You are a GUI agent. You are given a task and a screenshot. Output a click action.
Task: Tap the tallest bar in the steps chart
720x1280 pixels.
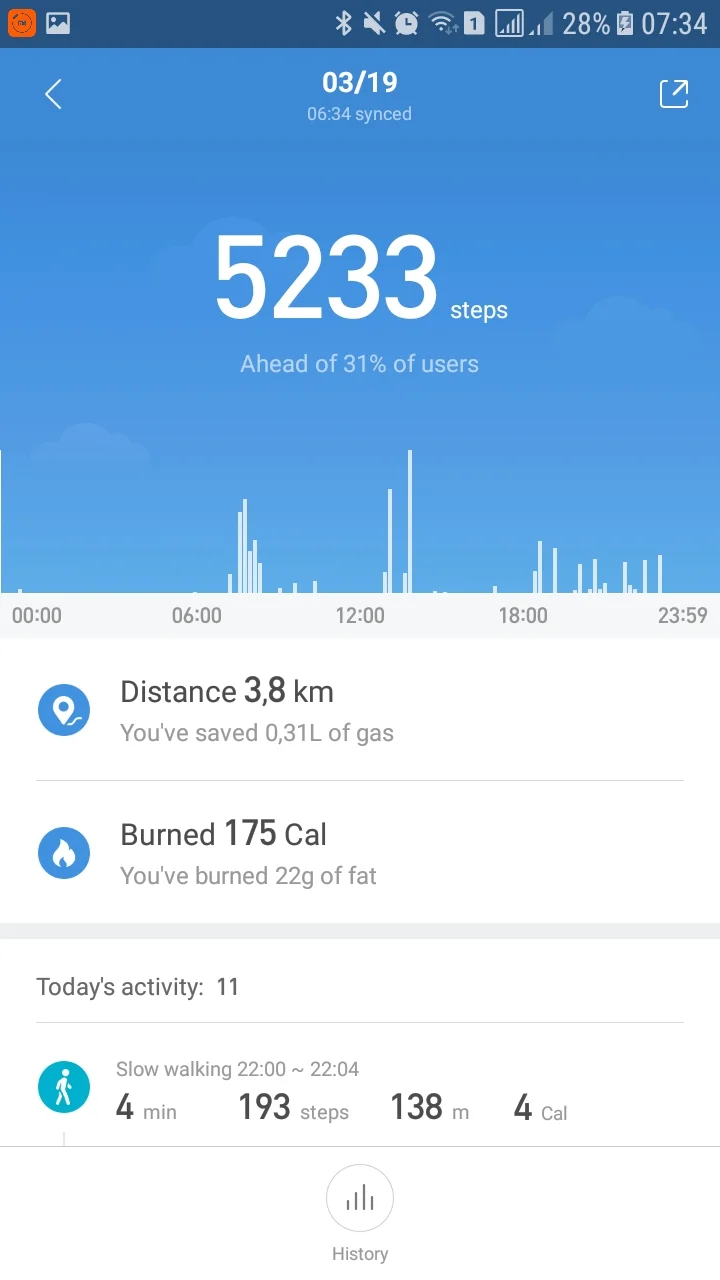tap(409, 520)
